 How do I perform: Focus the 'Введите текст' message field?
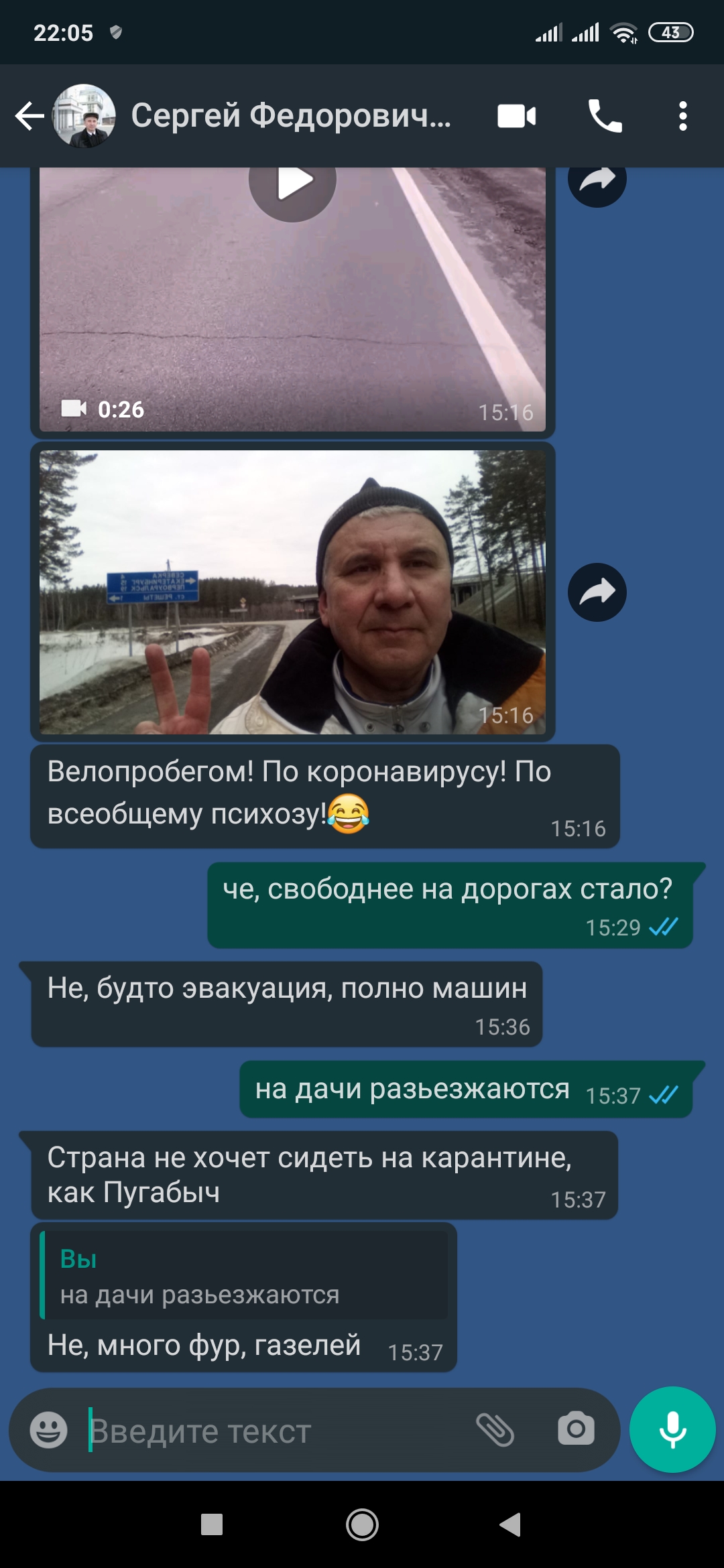click(x=268, y=1431)
